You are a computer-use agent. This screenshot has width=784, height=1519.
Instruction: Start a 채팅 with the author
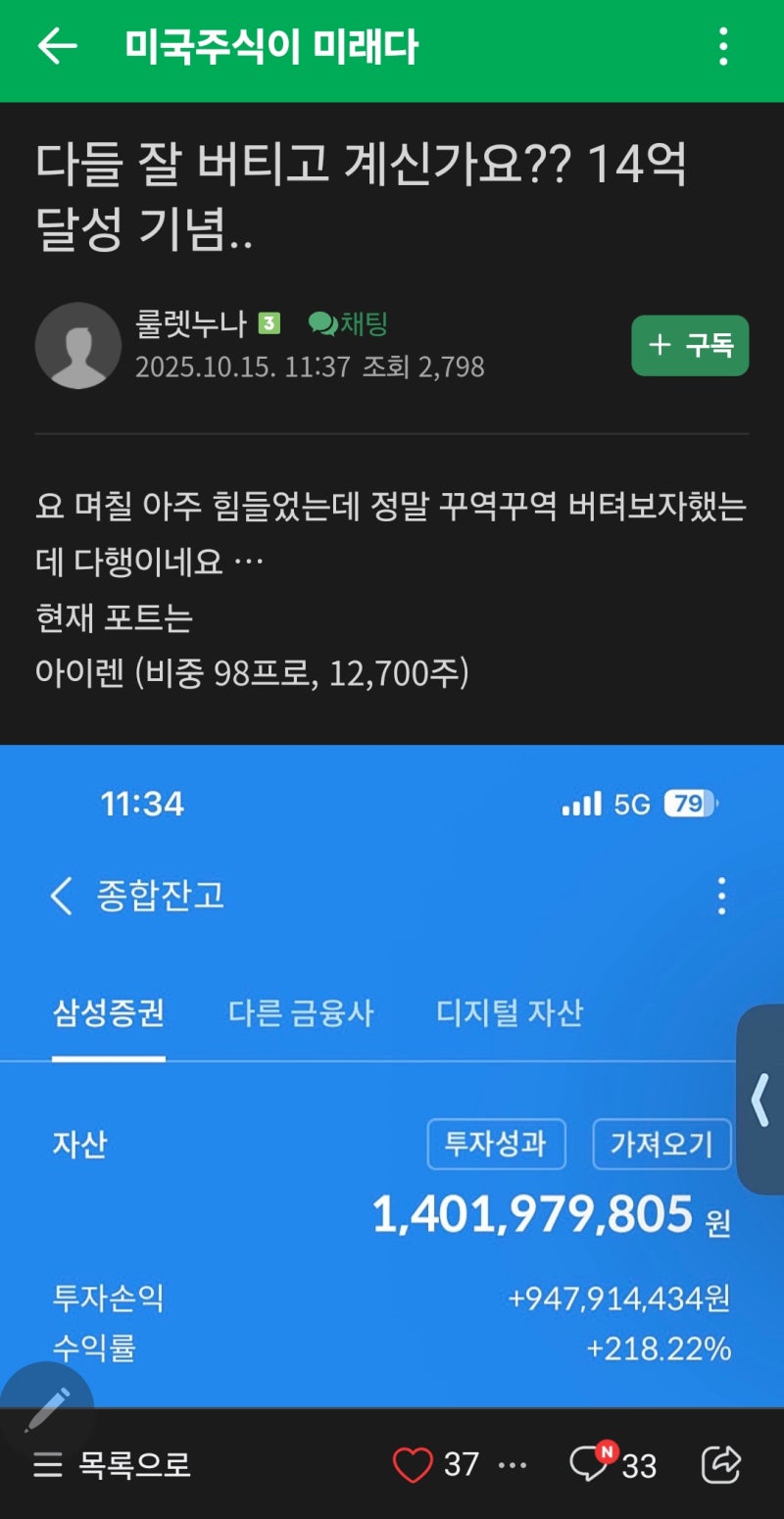[349, 323]
